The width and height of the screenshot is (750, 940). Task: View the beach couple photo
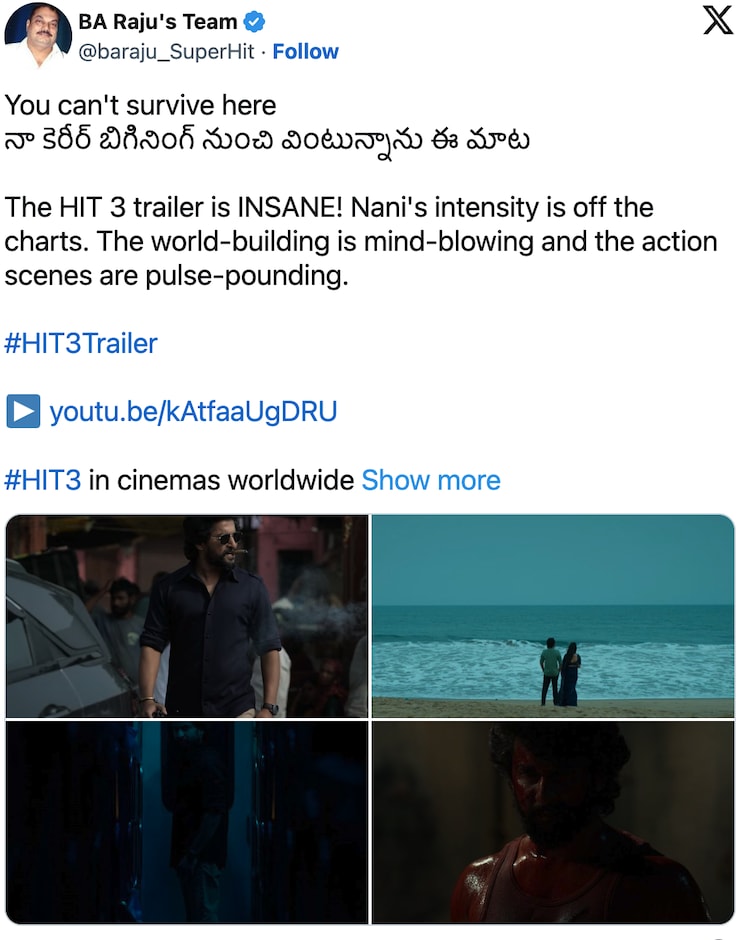click(553, 616)
